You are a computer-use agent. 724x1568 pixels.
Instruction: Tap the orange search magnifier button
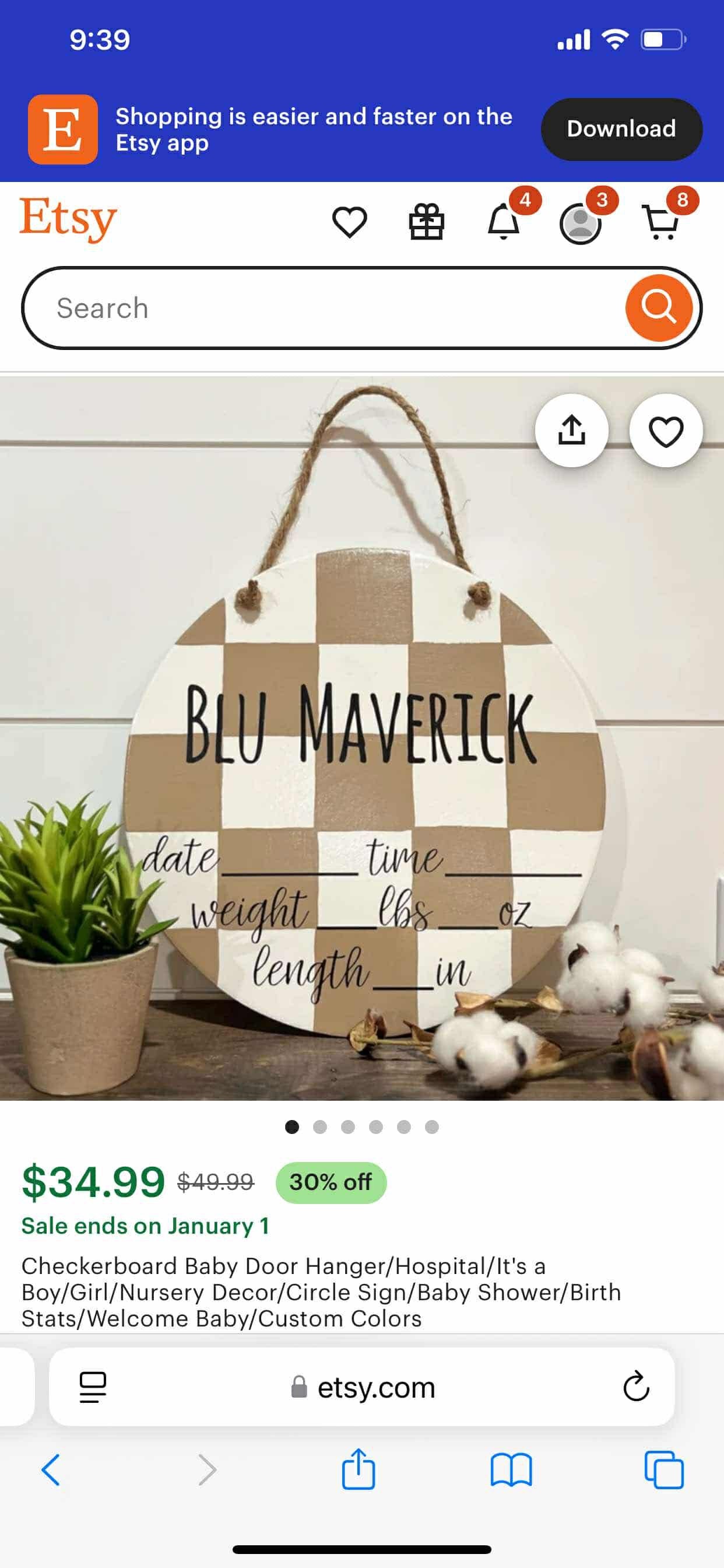658,307
